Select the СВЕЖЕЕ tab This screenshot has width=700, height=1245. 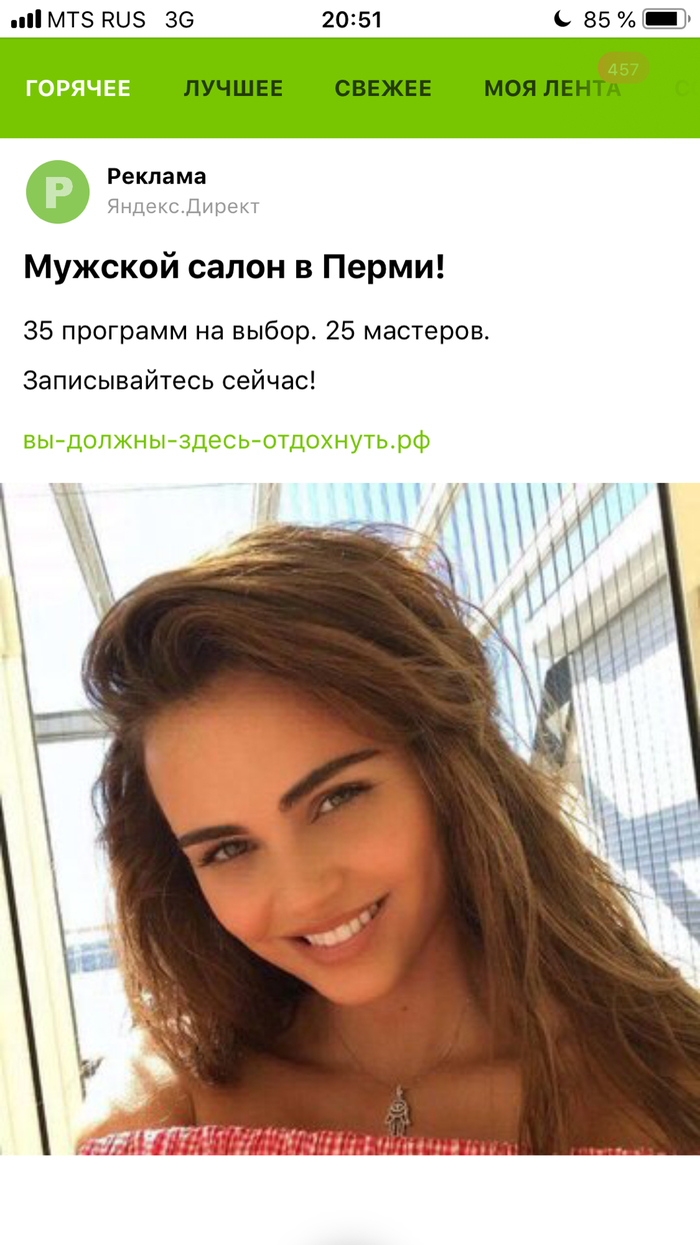pyautogui.click(x=383, y=89)
